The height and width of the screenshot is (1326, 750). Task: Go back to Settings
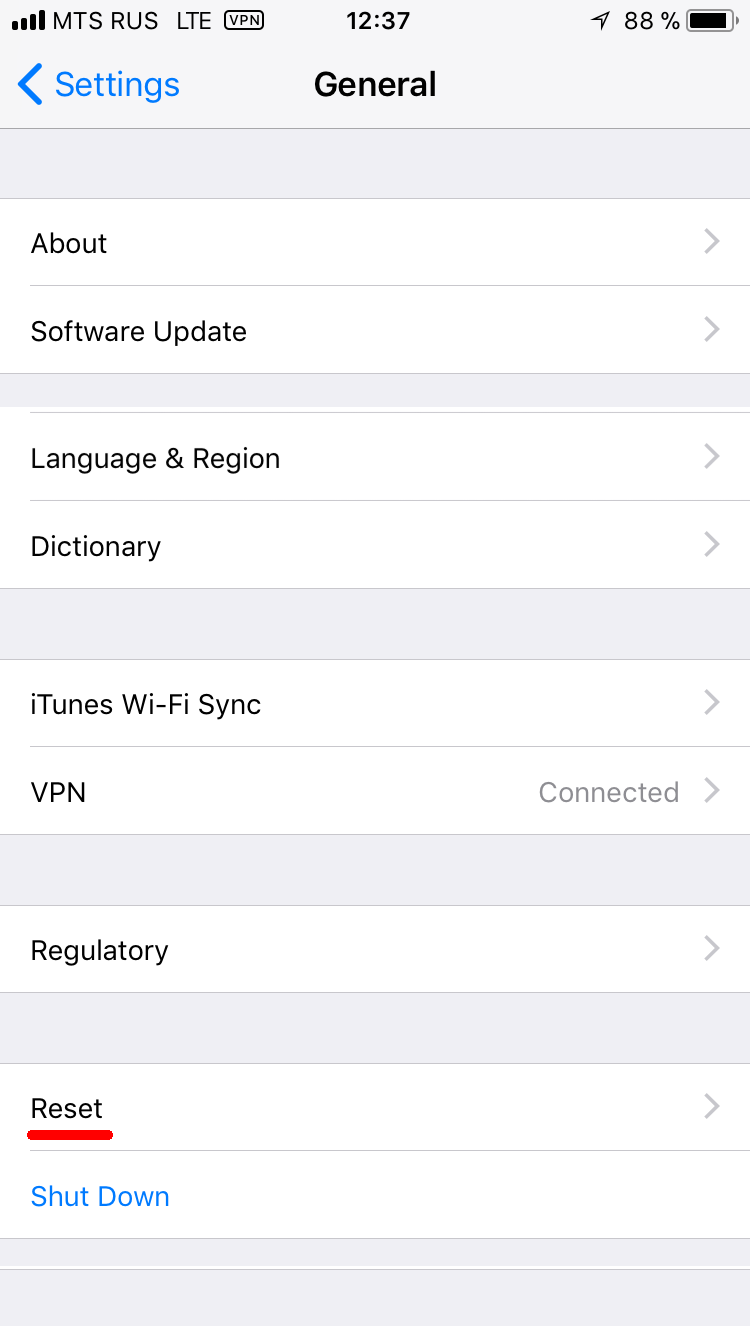(98, 85)
